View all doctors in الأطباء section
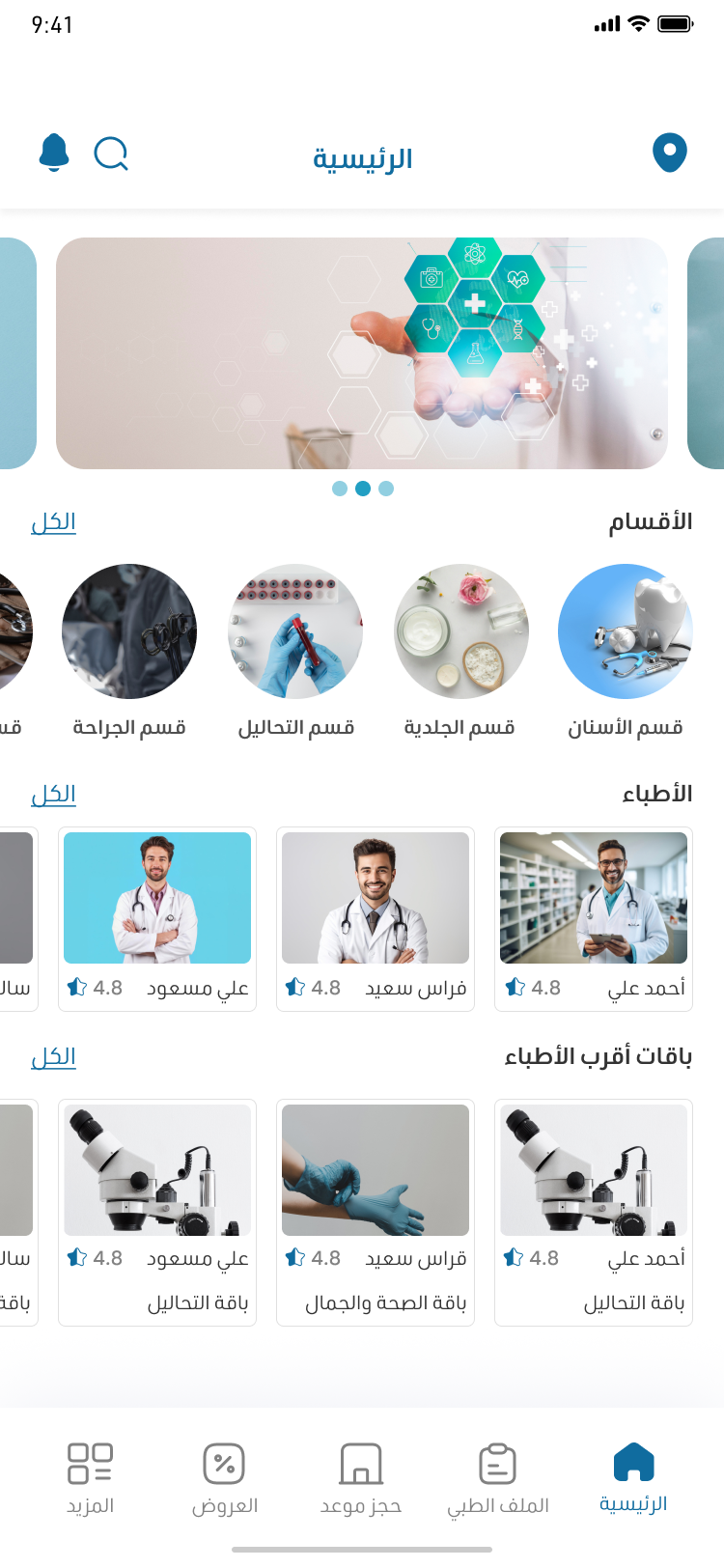The width and height of the screenshot is (724, 1568). point(53,795)
